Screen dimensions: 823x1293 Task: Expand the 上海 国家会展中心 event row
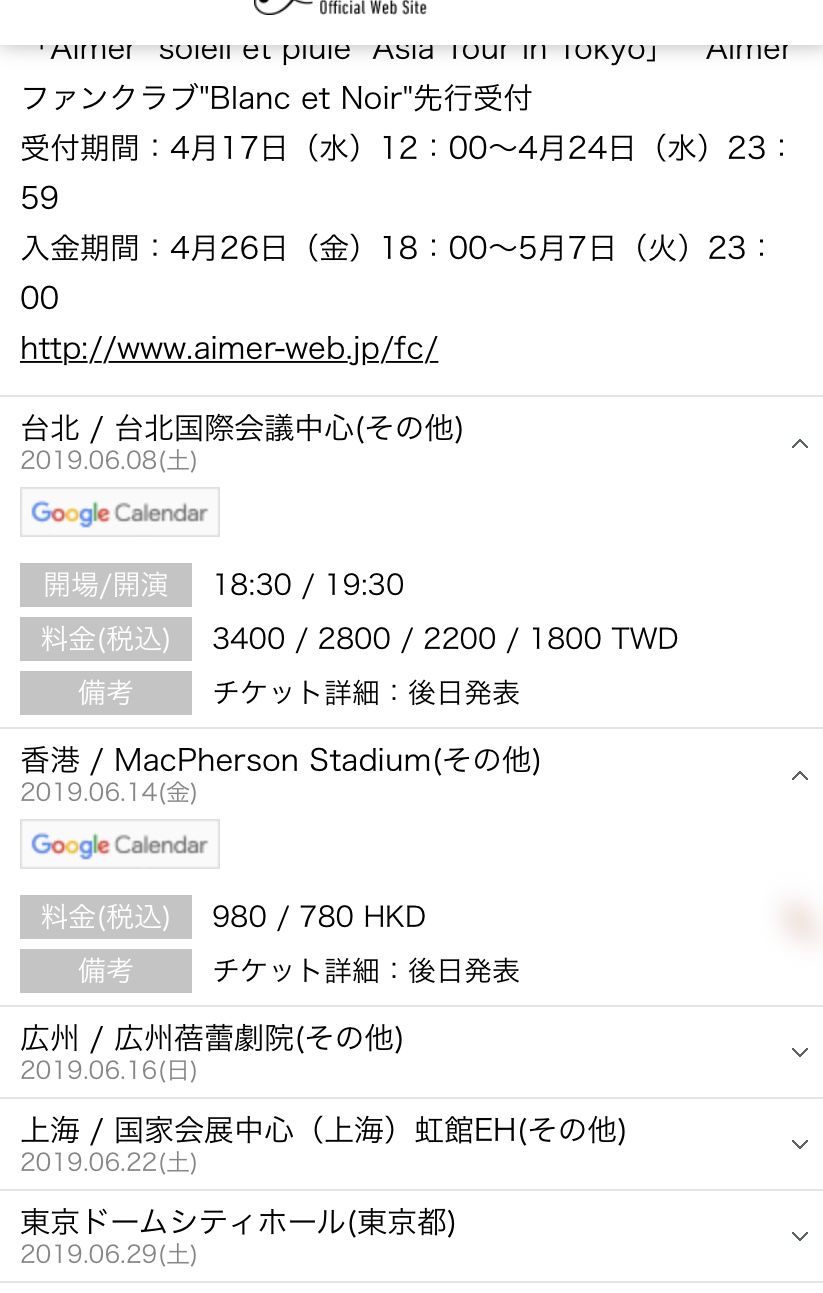pos(799,1144)
